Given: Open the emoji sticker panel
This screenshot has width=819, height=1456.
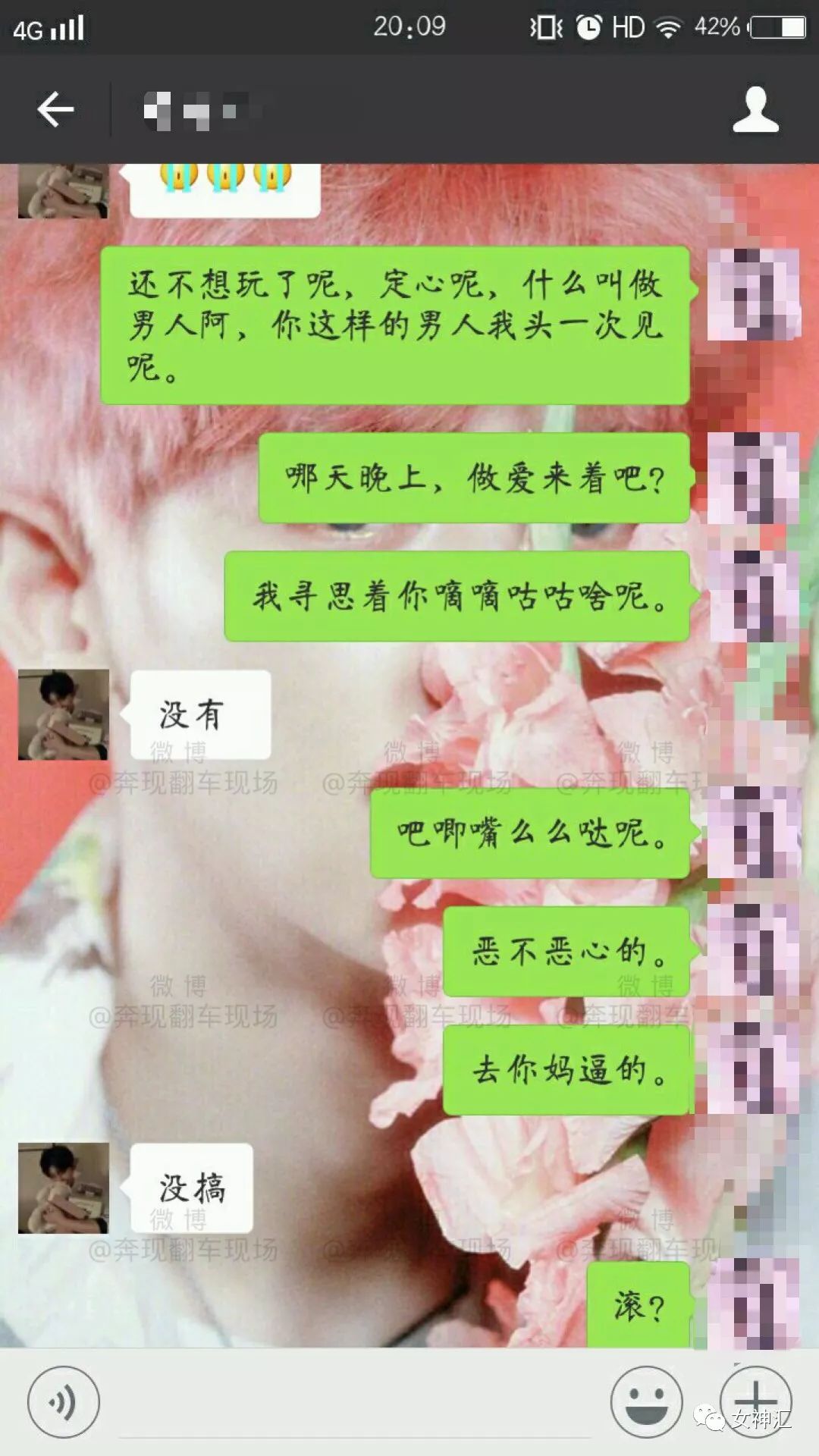Looking at the screenshot, I should 646,1401.
